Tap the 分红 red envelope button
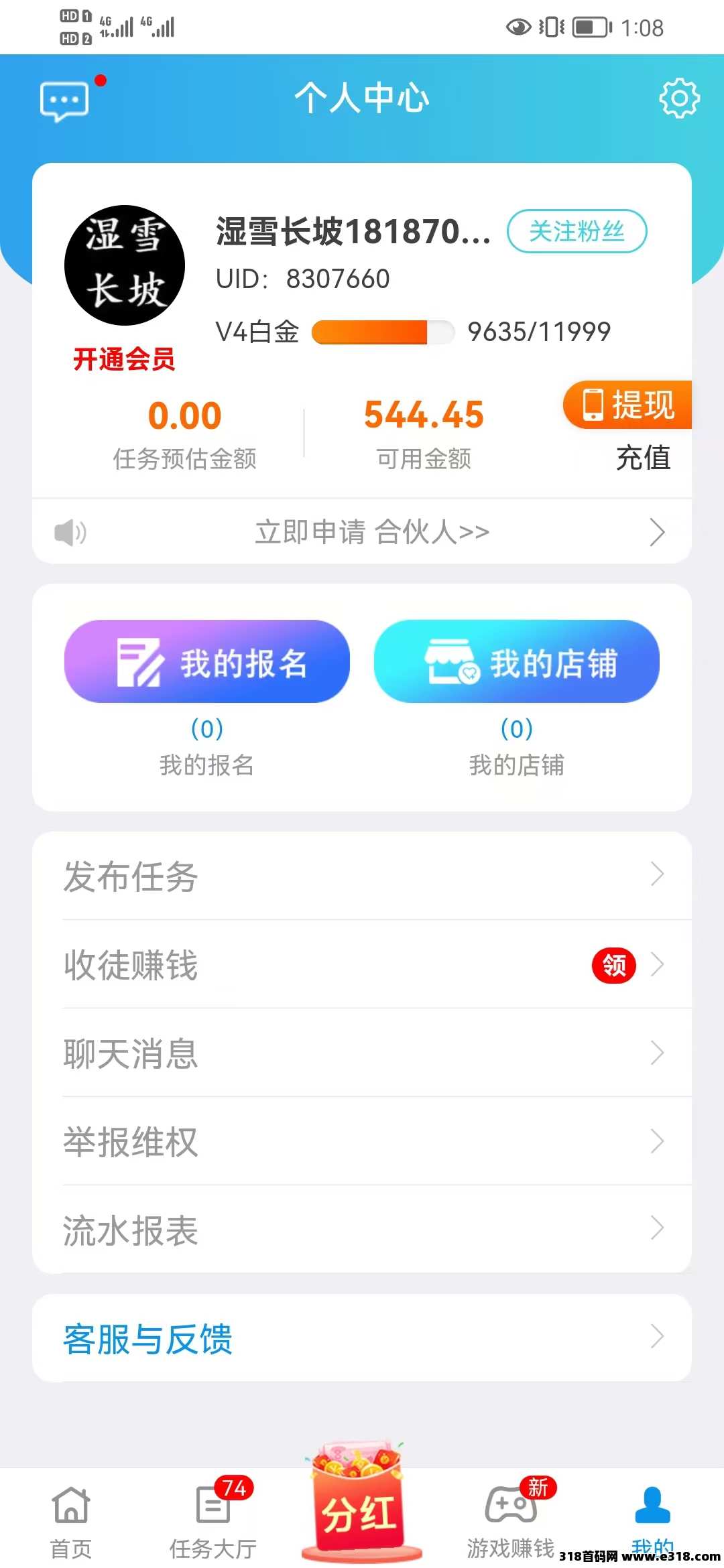 (361, 1502)
